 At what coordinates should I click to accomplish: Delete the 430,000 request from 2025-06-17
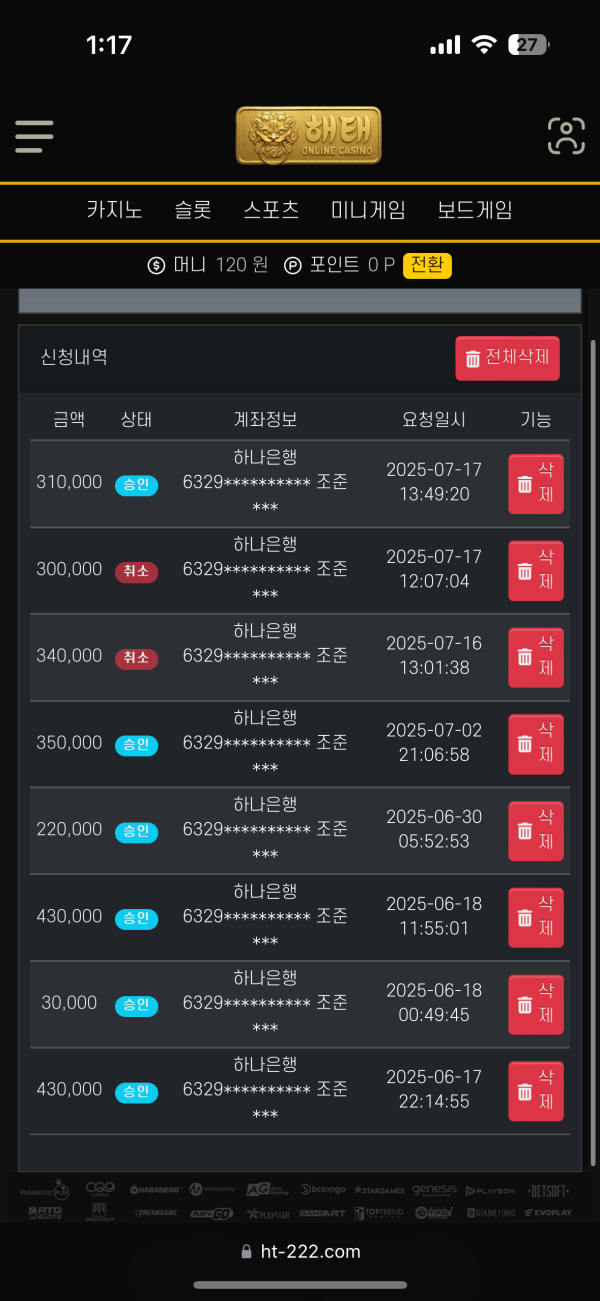[536, 1092]
